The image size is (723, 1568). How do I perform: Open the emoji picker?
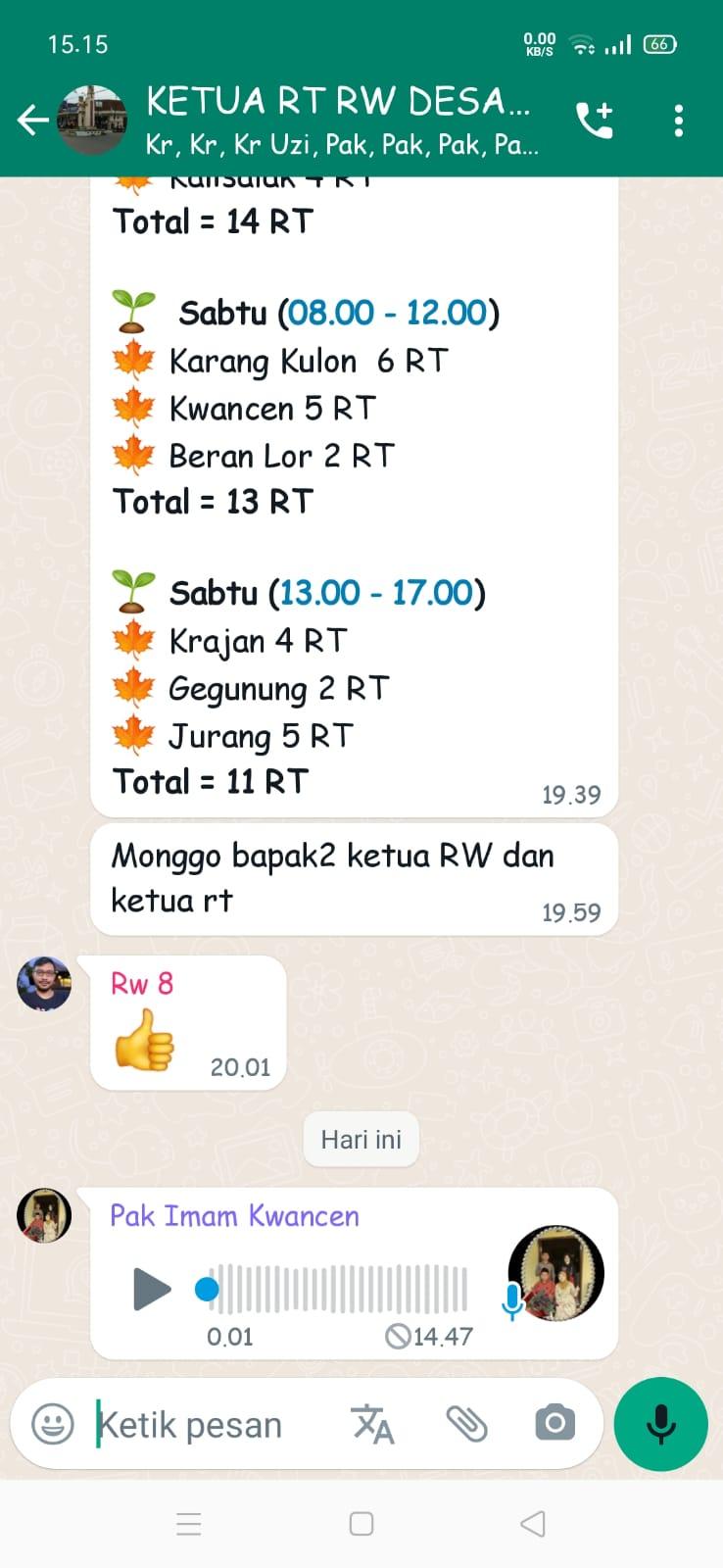(x=53, y=1424)
